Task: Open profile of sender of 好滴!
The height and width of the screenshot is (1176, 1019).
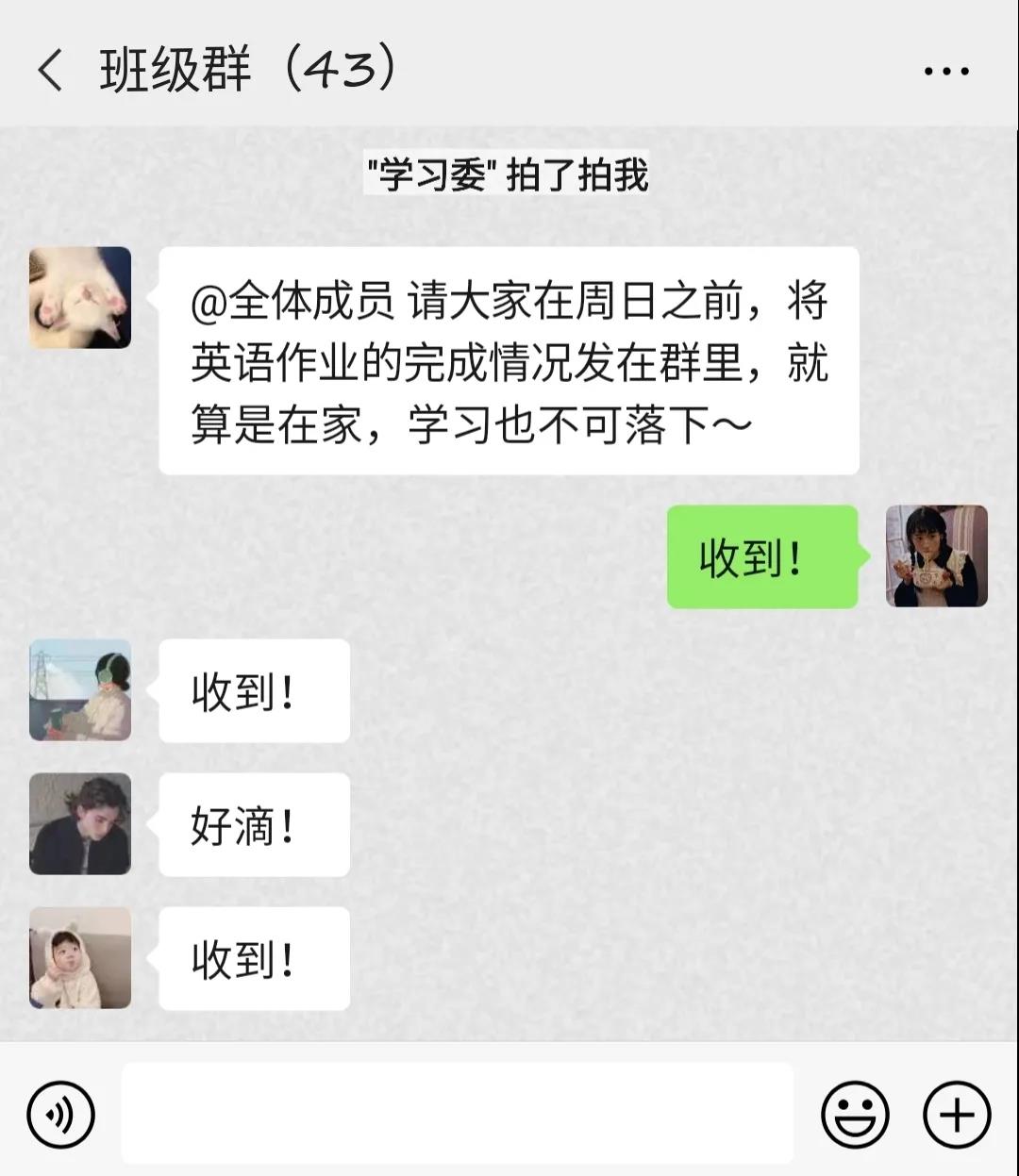Action: pos(80,824)
